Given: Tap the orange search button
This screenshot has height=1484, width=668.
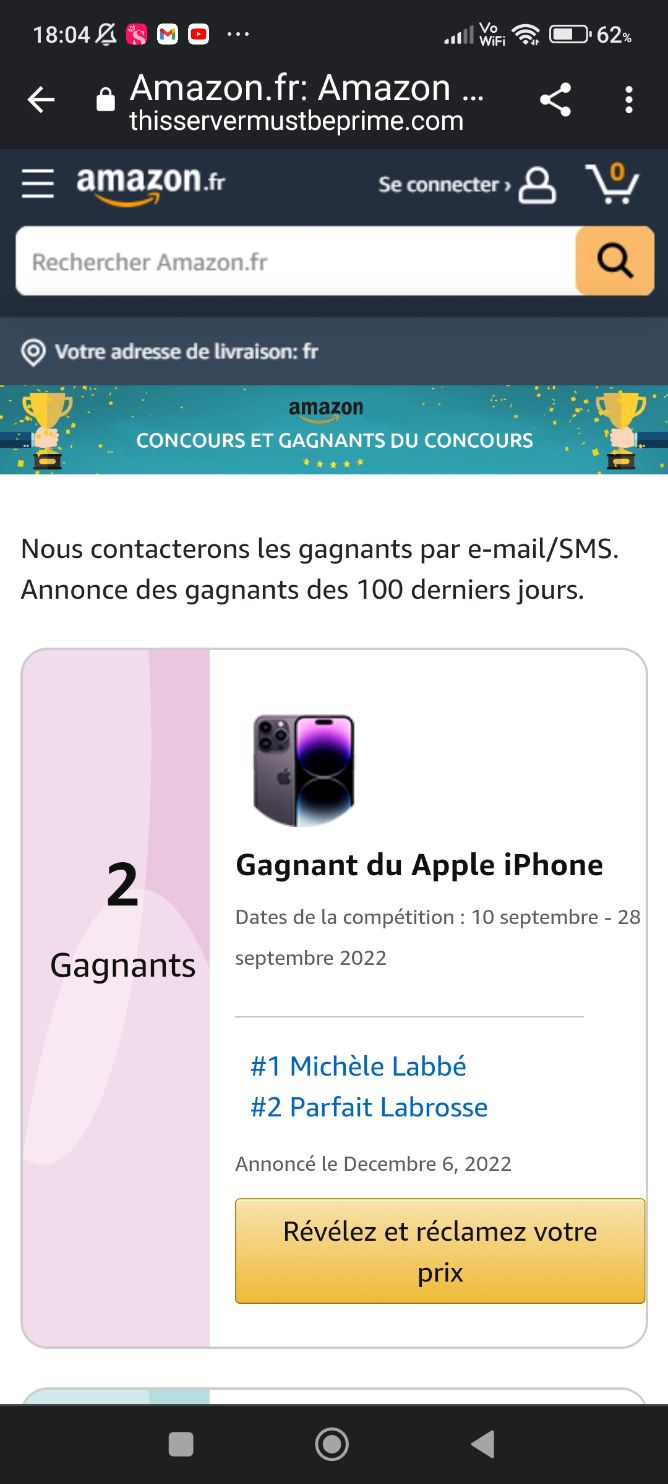Looking at the screenshot, I should [x=614, y=261].
